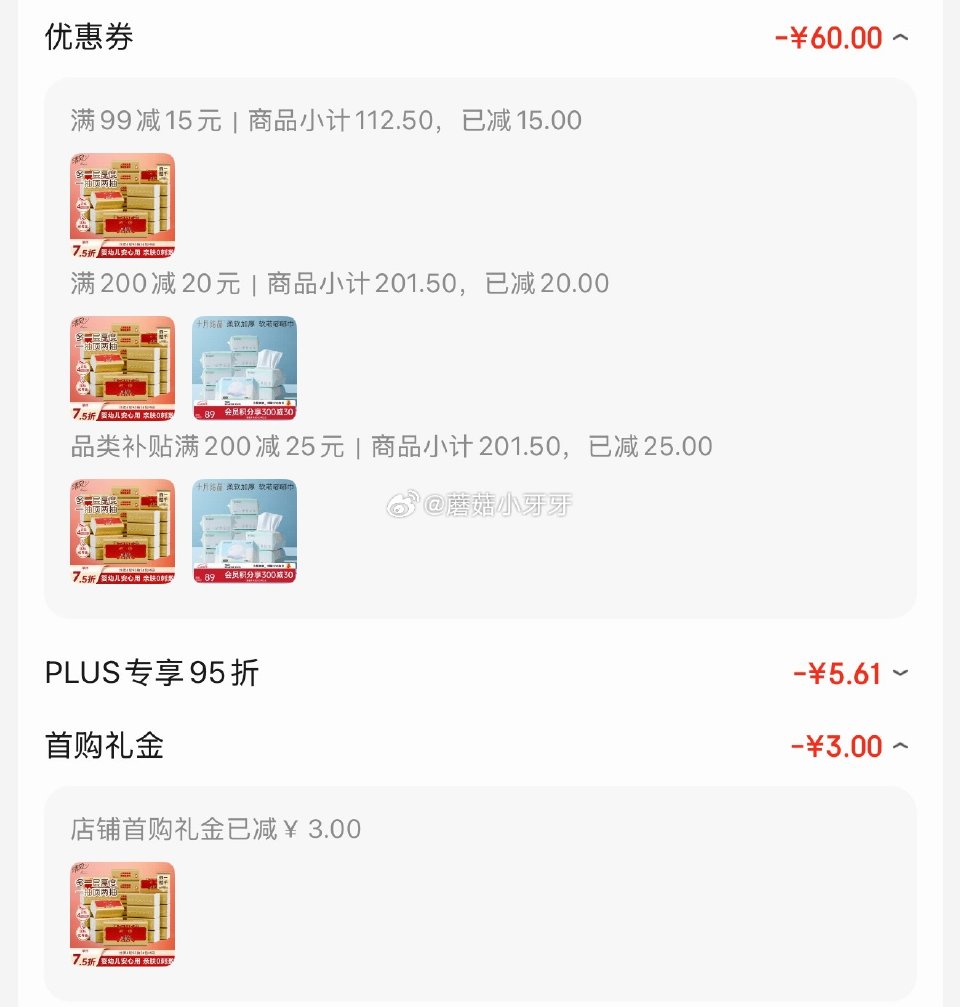
Task: Collapse the 首购礼金 gift section
Action: tap(899, 746)
